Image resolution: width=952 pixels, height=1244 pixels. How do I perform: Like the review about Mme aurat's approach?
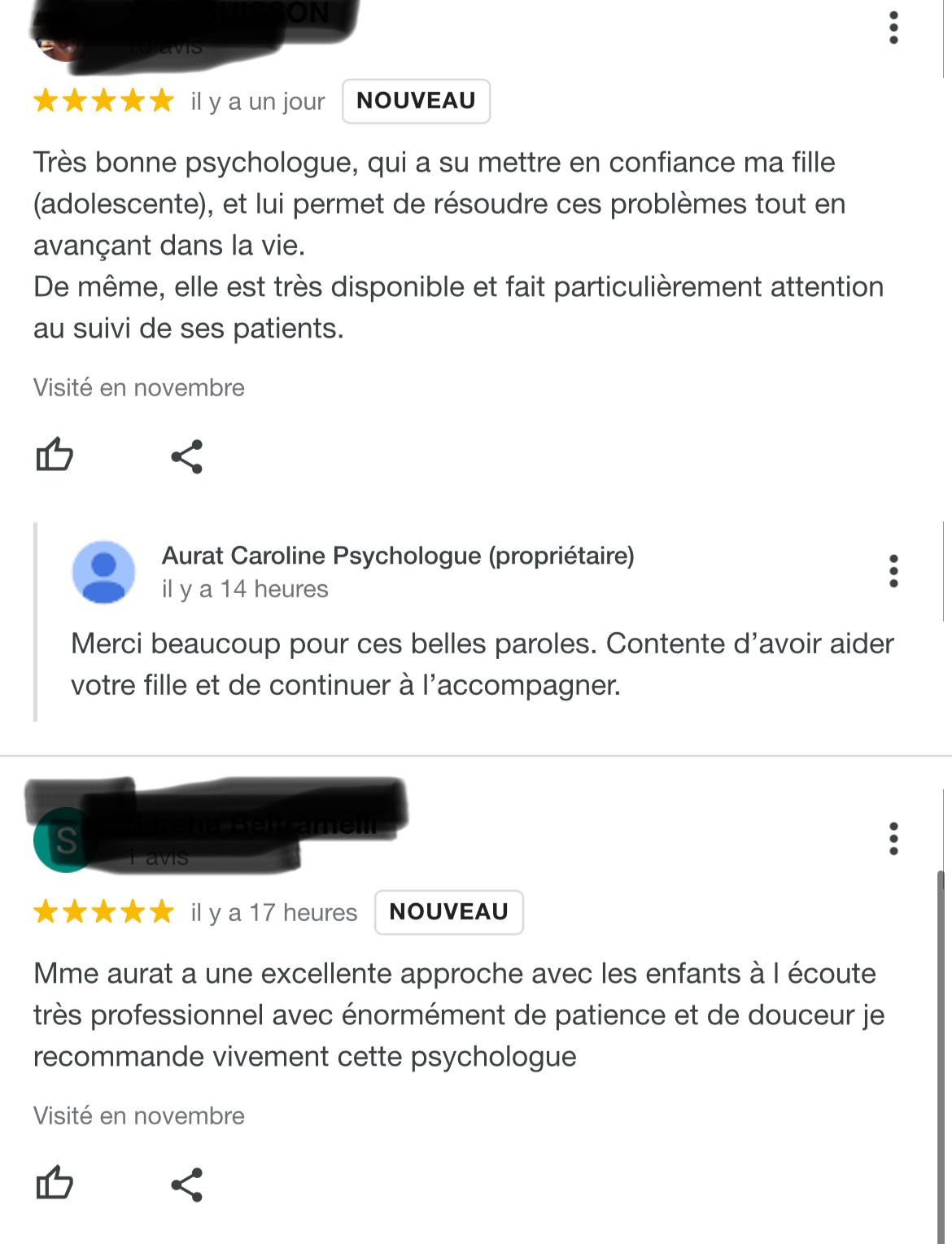pyautogui.click(x=55, y=1183)
